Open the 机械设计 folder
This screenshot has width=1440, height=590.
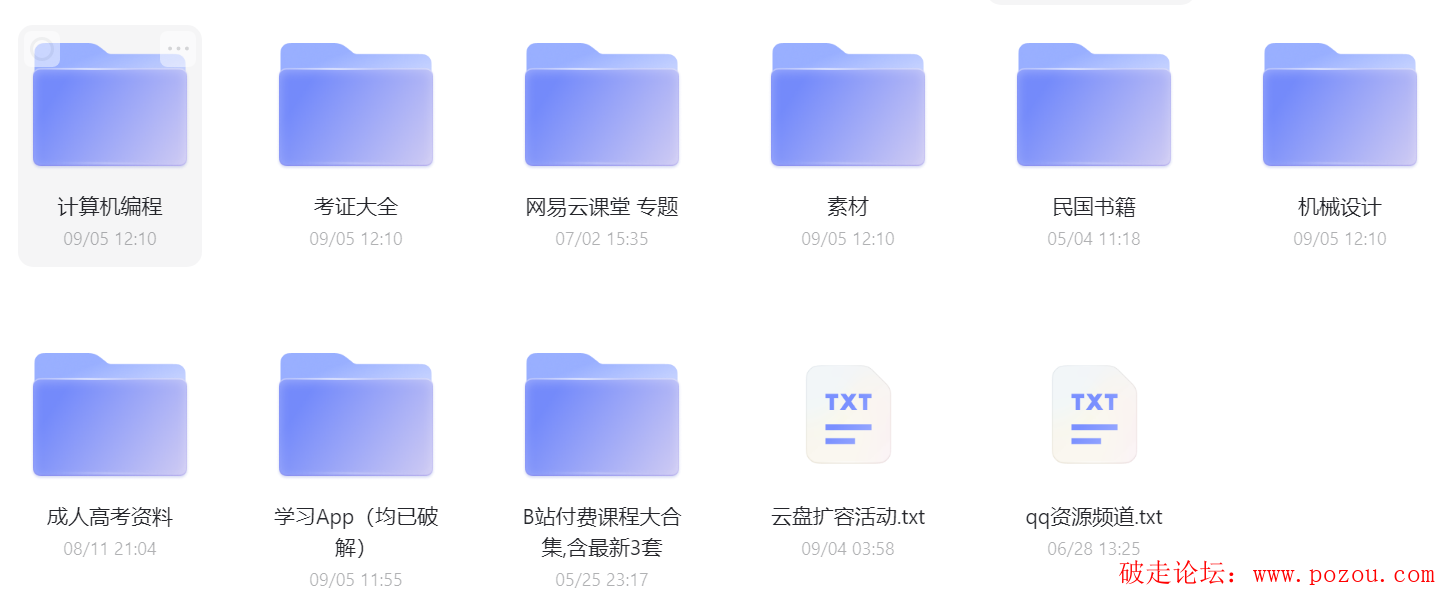pos(1340,110)
